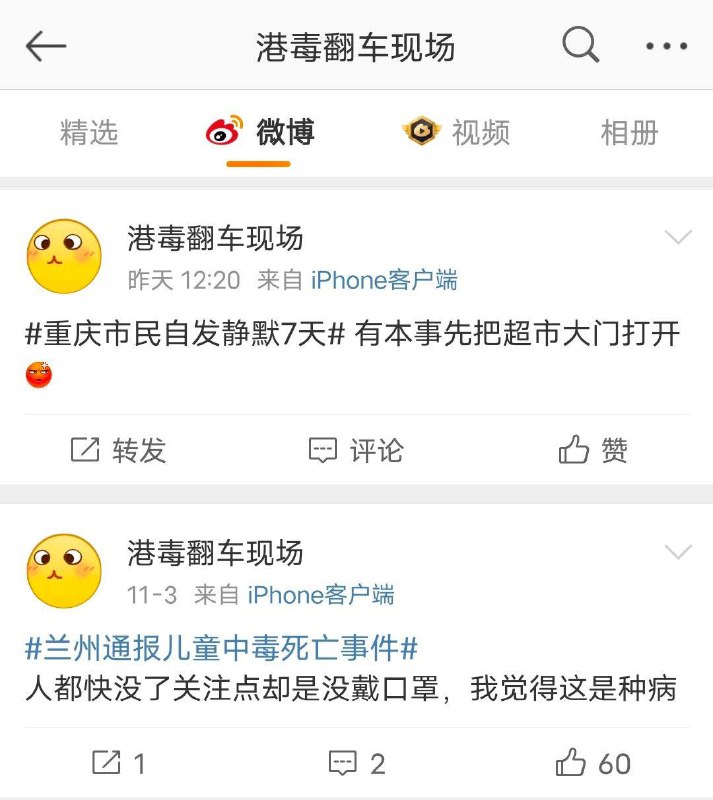Open the 2 comments on the 兰州 post
Screen dimensions: 713x800
(x=356, y=764)
